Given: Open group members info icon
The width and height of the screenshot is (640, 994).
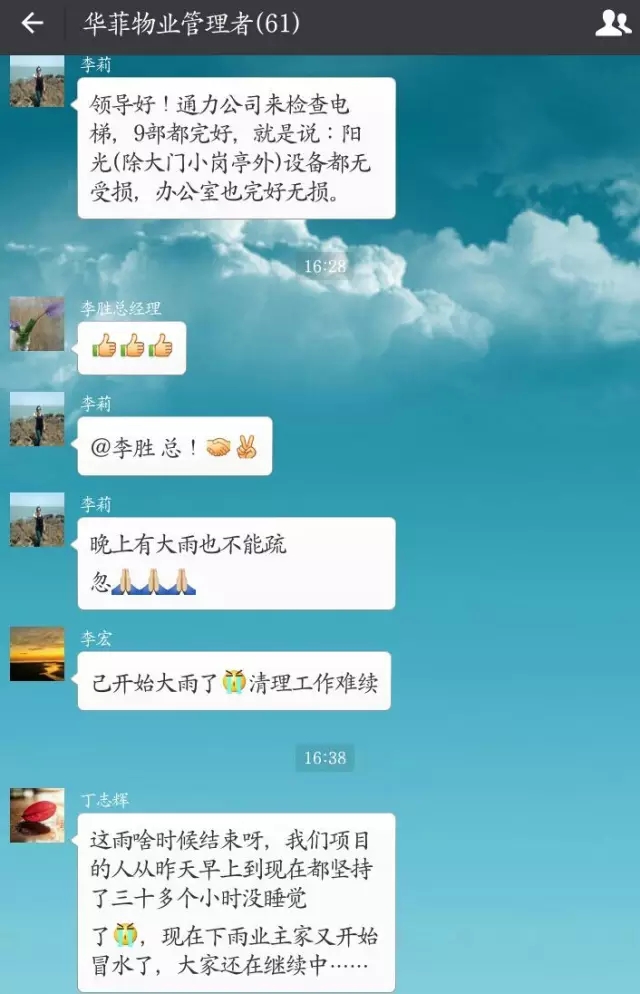Looking at the screenshot, I should [612, 24].
